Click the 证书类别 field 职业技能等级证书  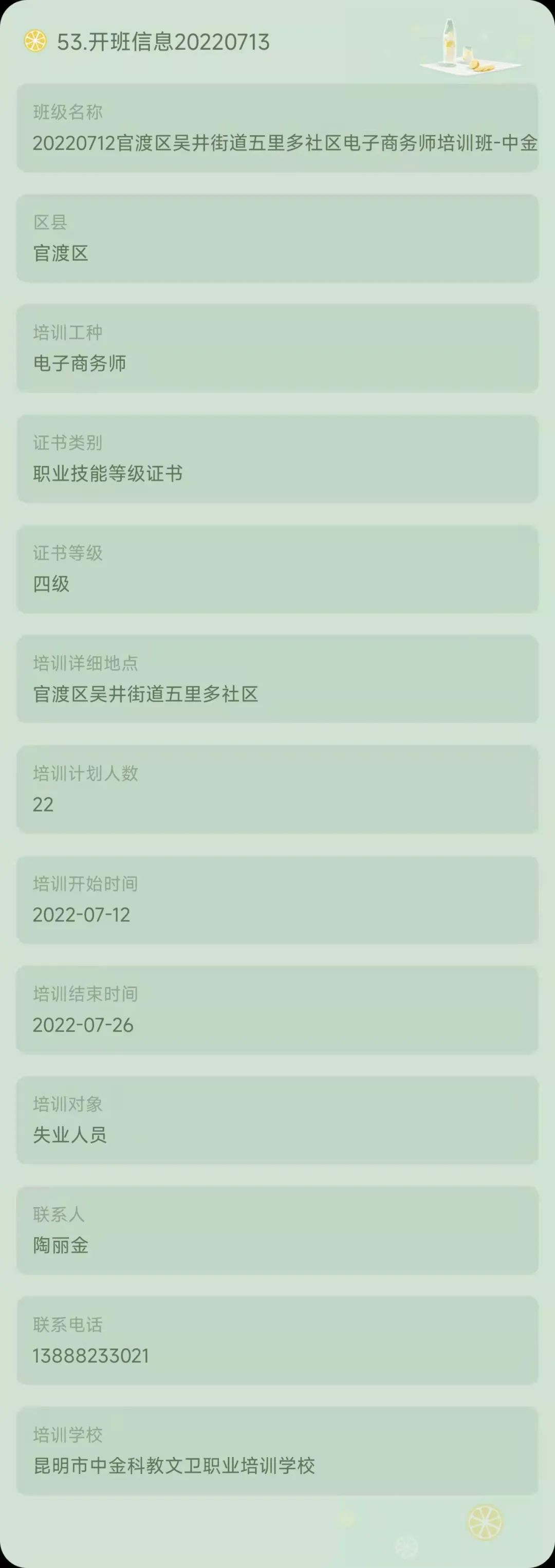[277, 459]
